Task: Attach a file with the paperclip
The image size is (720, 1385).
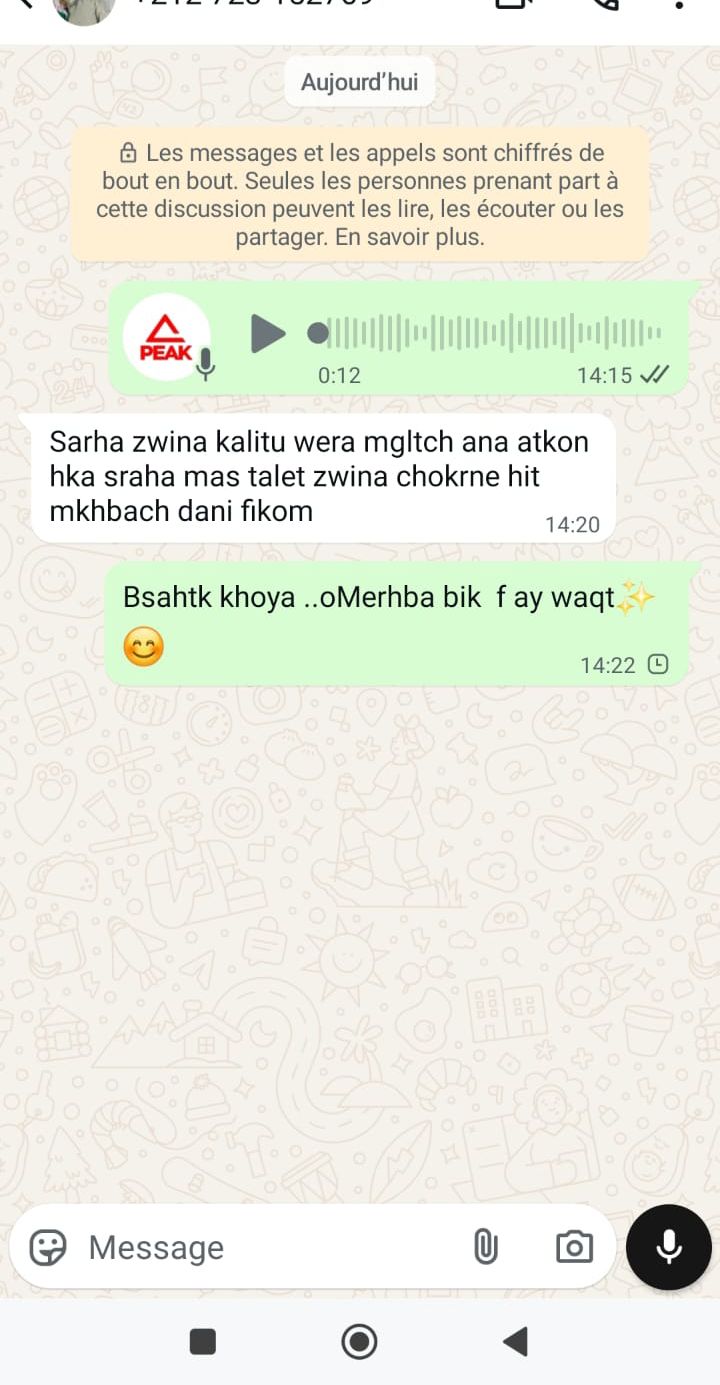Action: point(485,1247)
